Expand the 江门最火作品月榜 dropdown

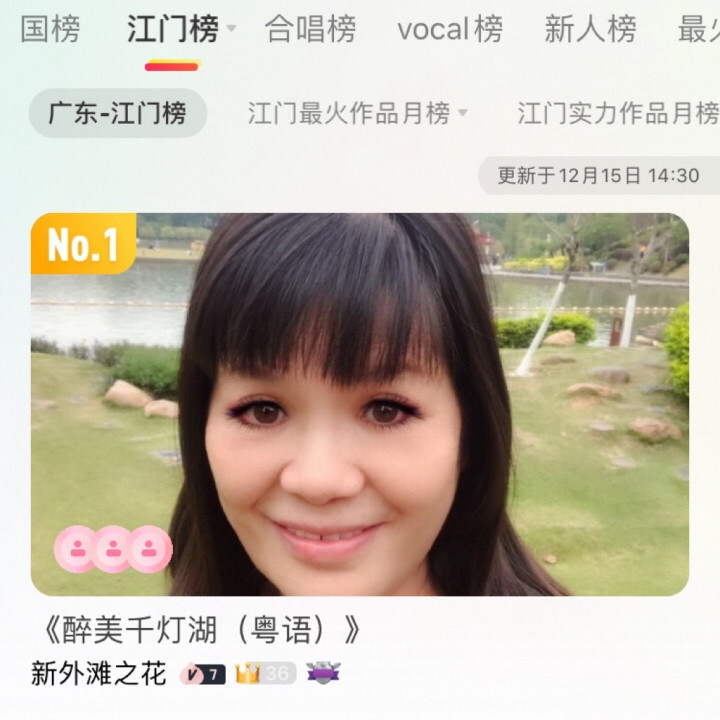tap(462, 114)
